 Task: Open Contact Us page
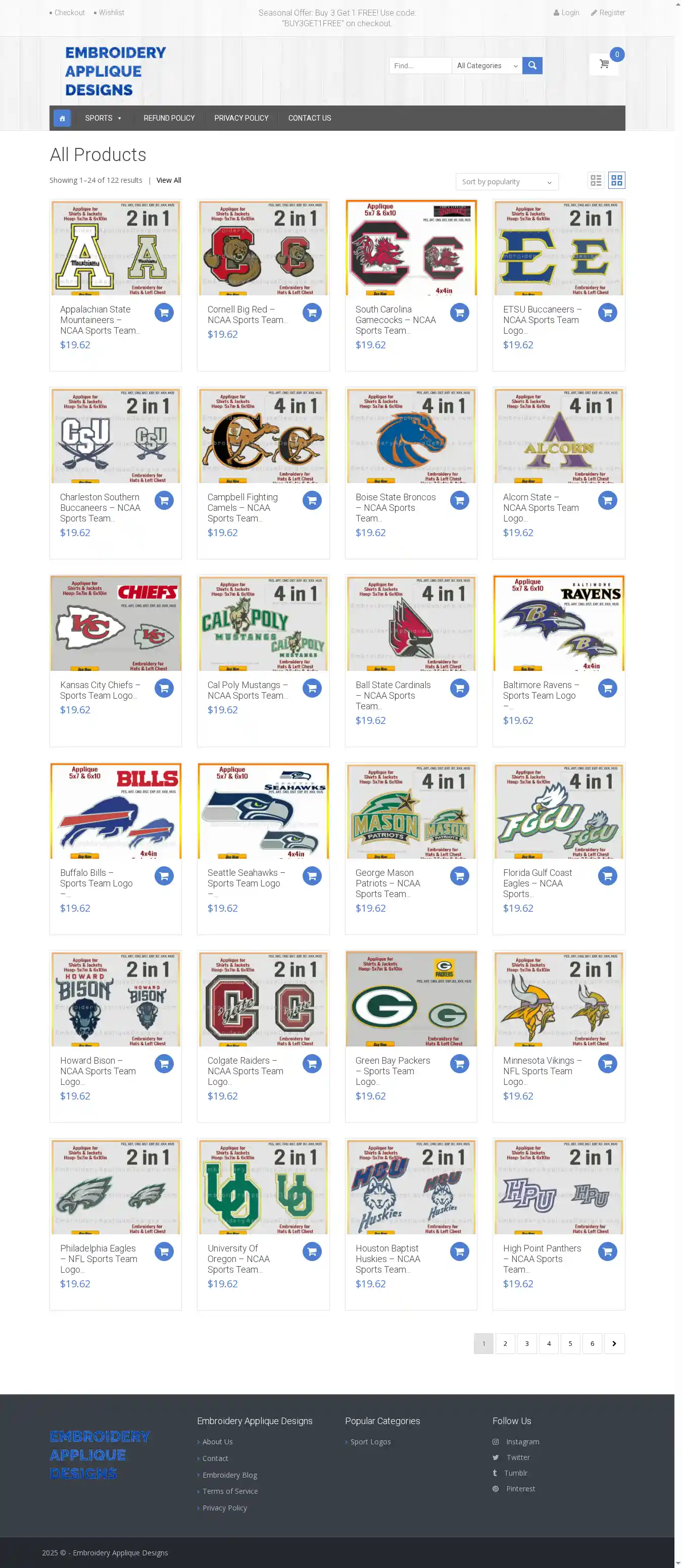point(309,118)
